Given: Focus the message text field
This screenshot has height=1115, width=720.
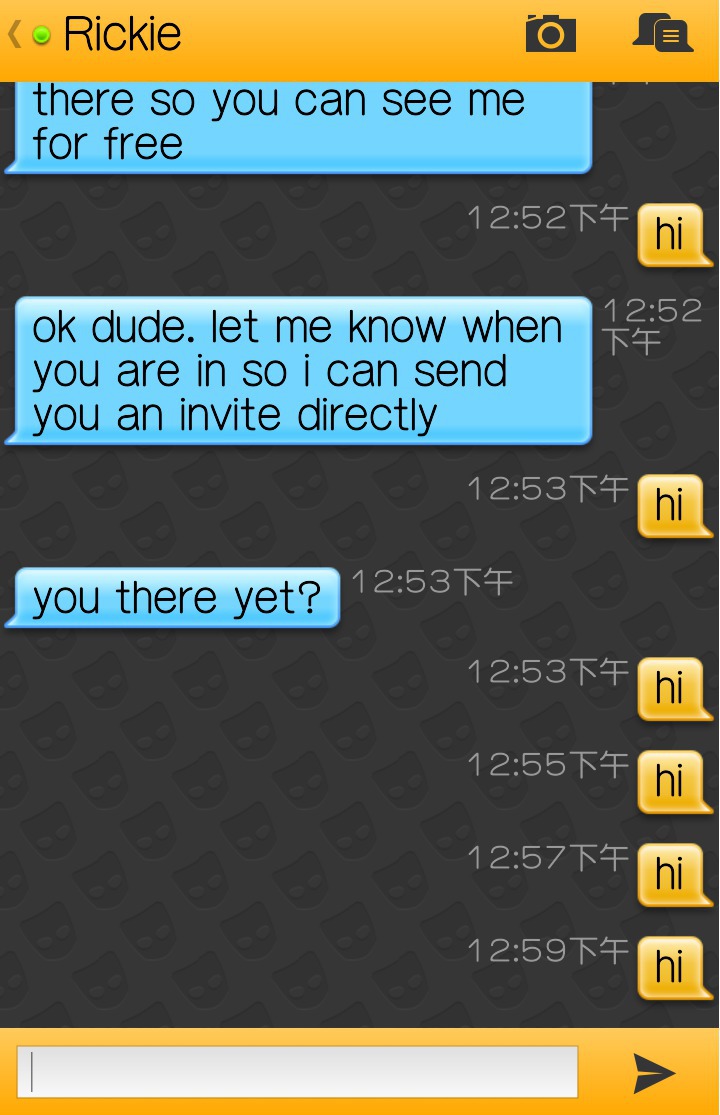Looking at the screenshot, I should pos(297,1073).
